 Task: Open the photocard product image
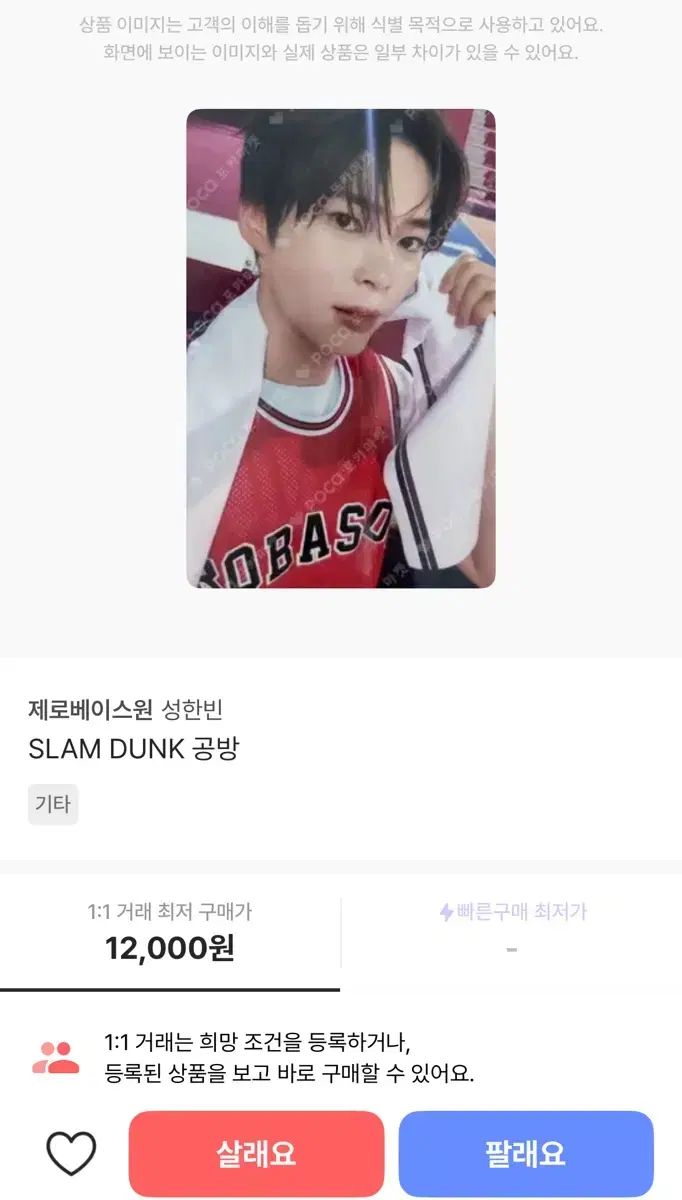(x=341, y=348)
